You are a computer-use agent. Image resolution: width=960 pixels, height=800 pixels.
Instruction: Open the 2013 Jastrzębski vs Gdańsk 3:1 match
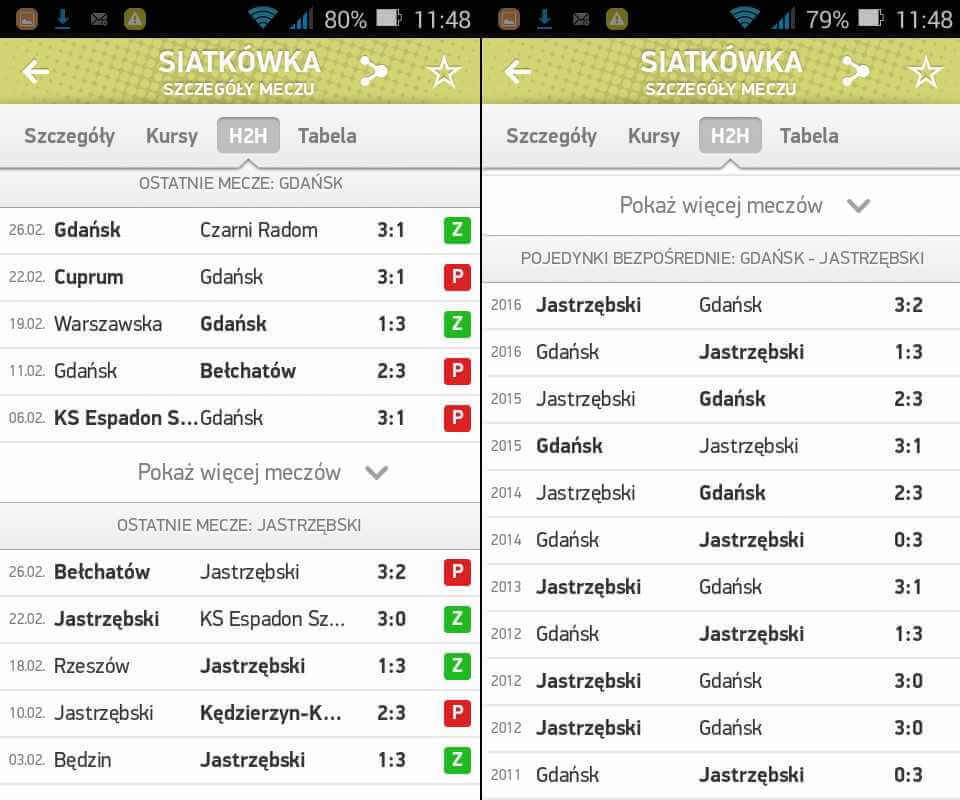click(x=720, y=587)
